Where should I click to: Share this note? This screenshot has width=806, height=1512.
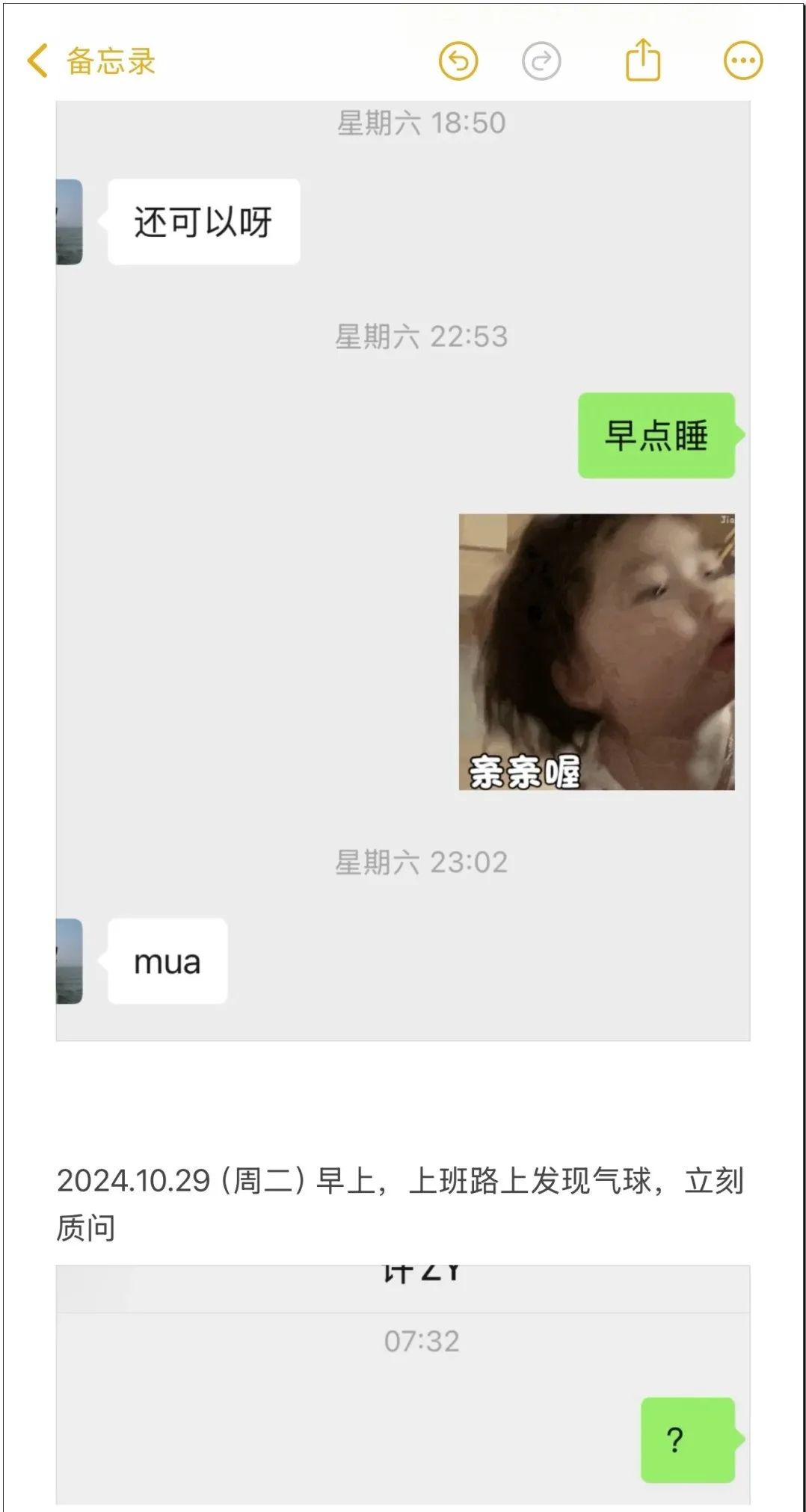coord(642,59)
